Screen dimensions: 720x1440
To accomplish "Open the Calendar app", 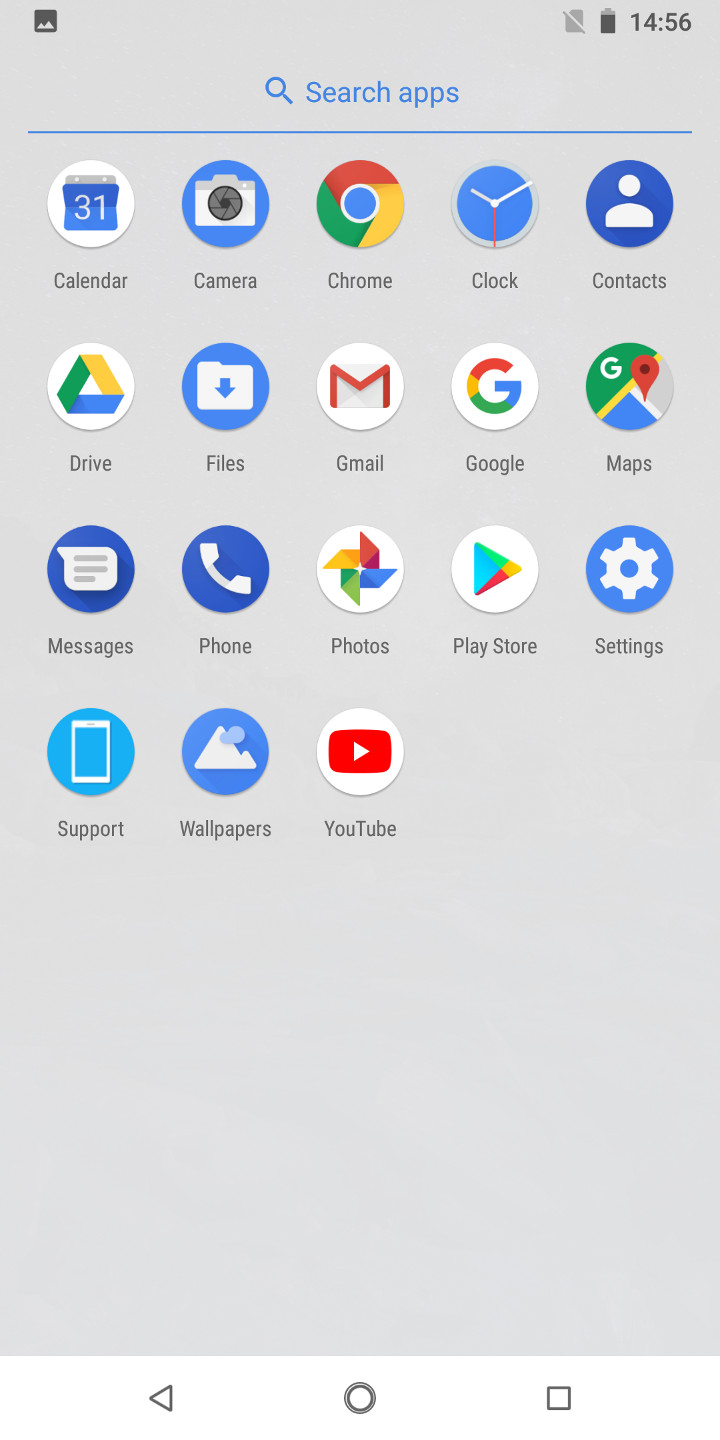I will click(91, 204).
